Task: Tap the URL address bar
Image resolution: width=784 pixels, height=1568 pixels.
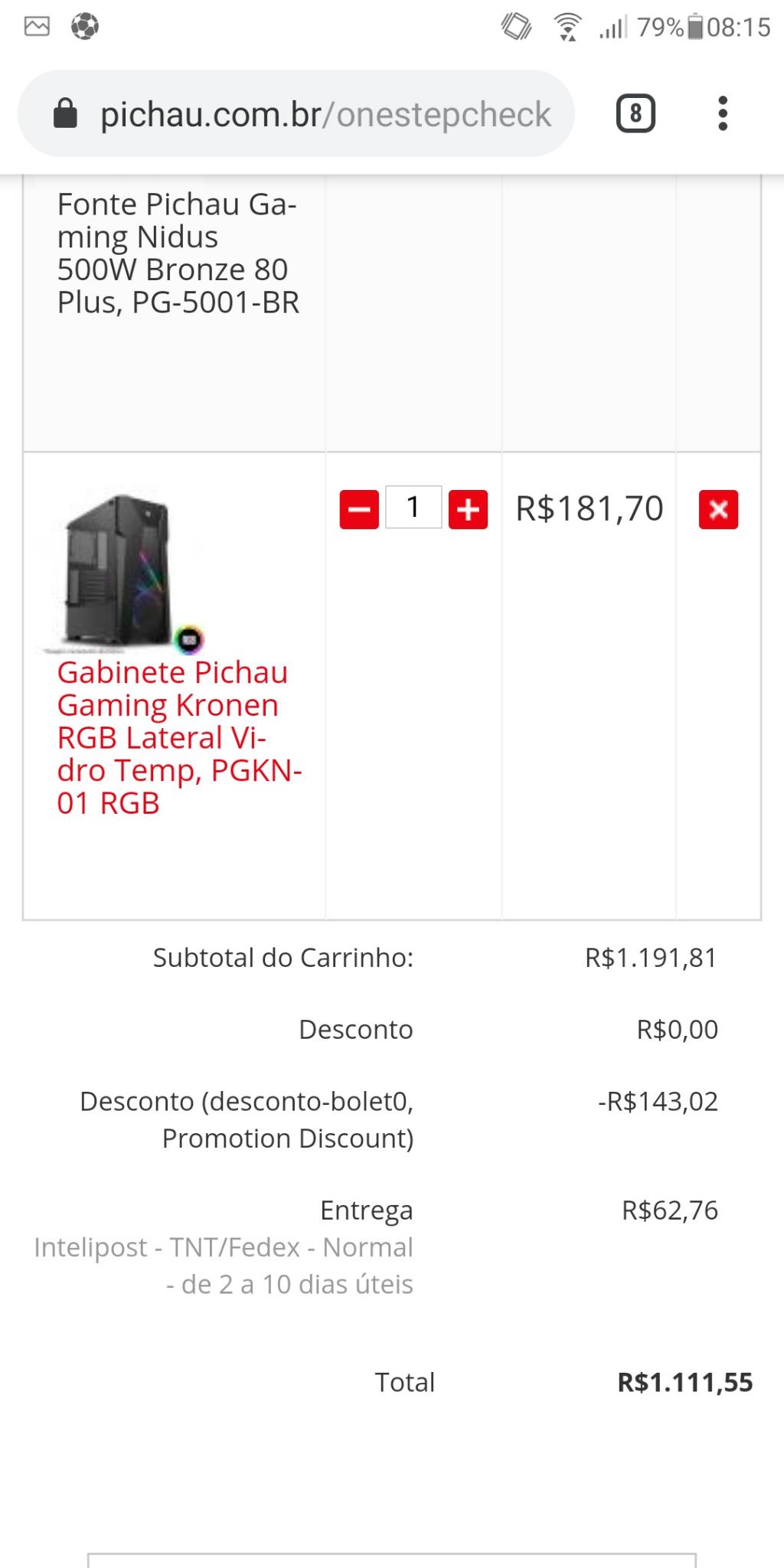Action: click(296, 114)
